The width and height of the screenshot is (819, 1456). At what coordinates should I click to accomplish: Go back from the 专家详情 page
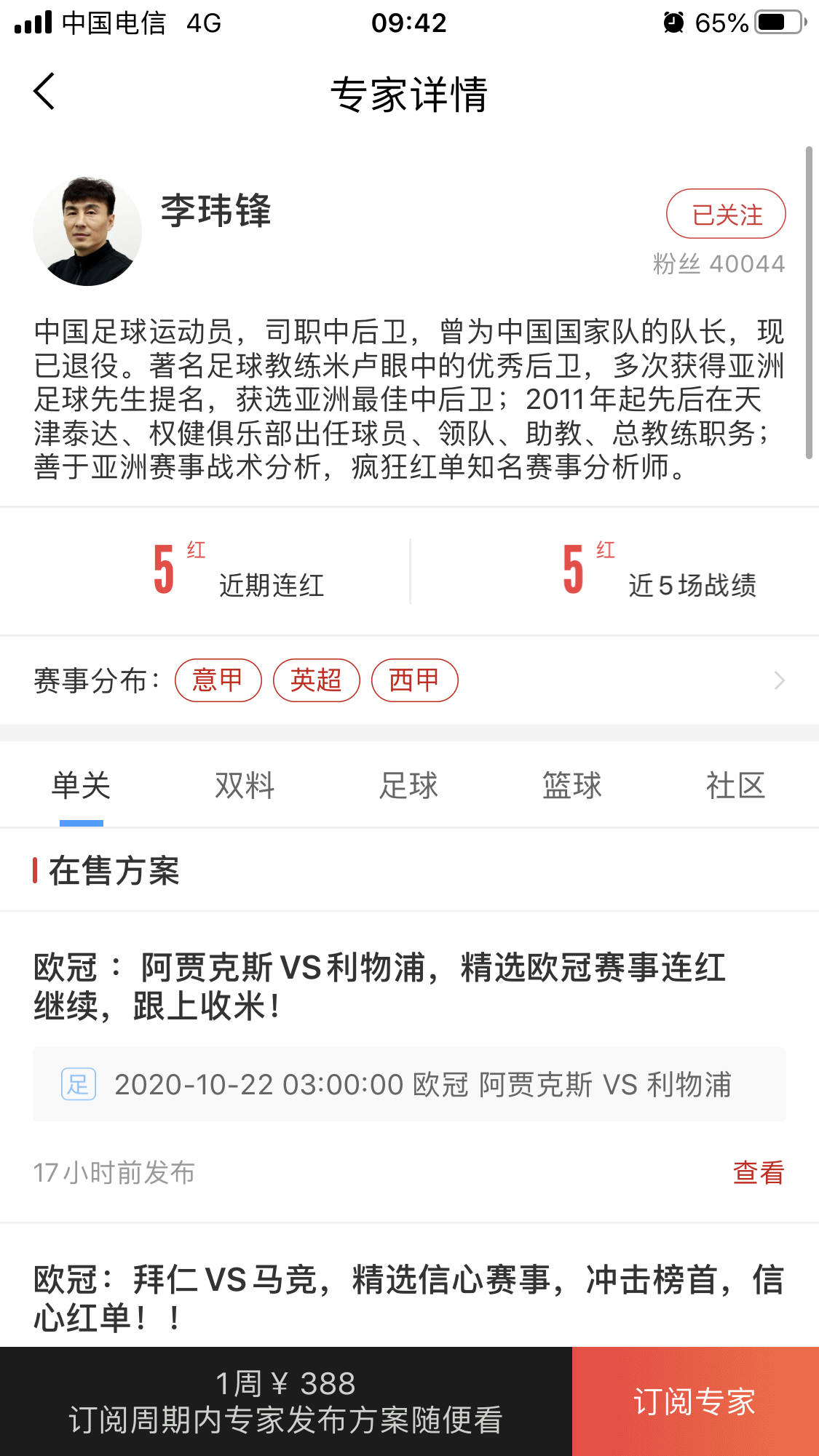(44, 92)
